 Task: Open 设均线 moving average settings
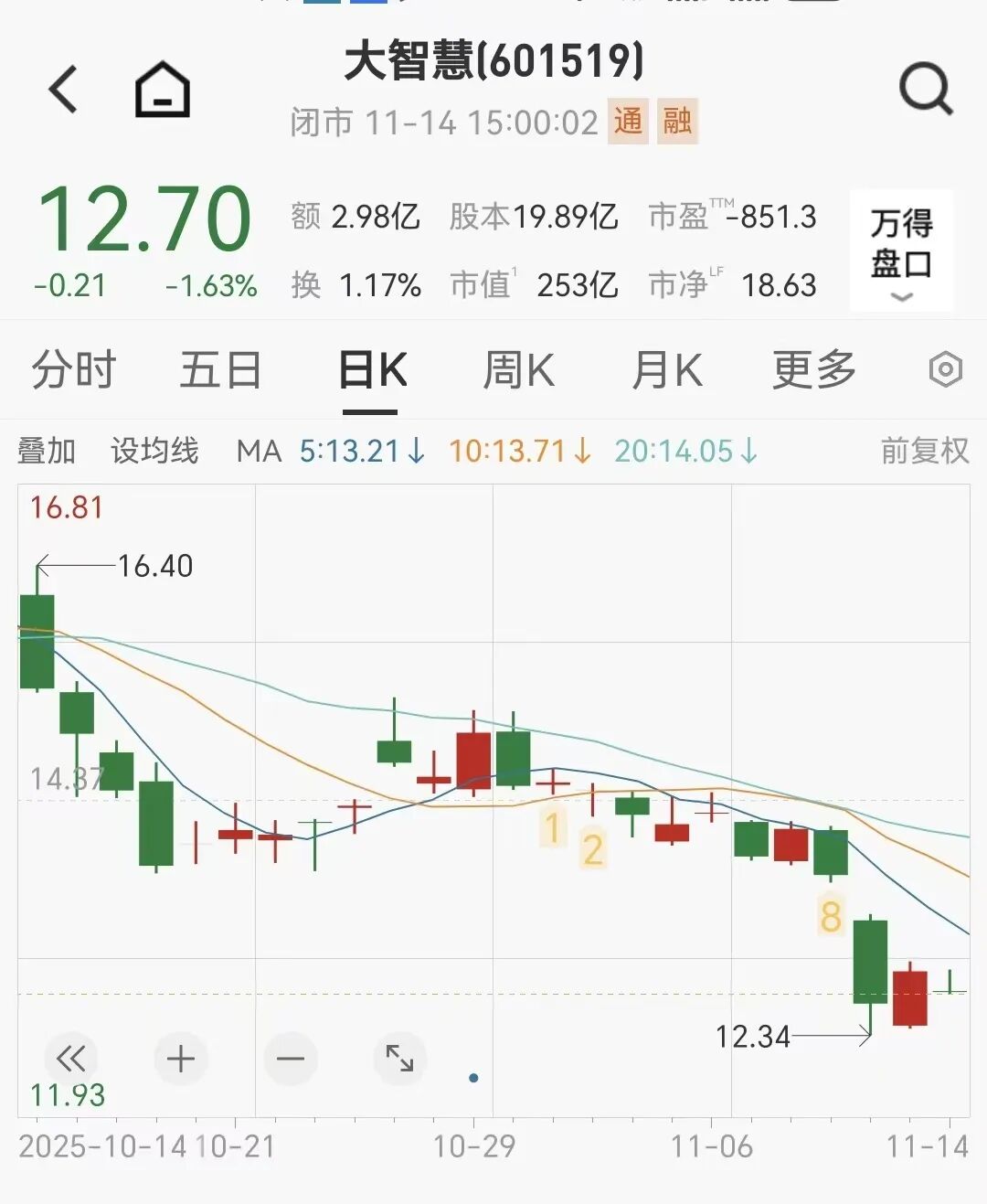click(x=154, y=451)
